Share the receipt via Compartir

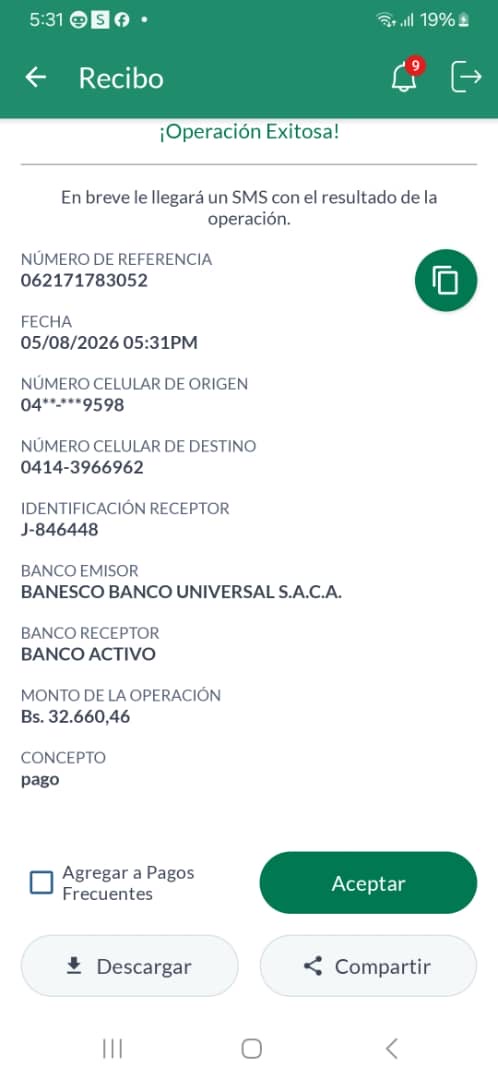click(368, 966)
